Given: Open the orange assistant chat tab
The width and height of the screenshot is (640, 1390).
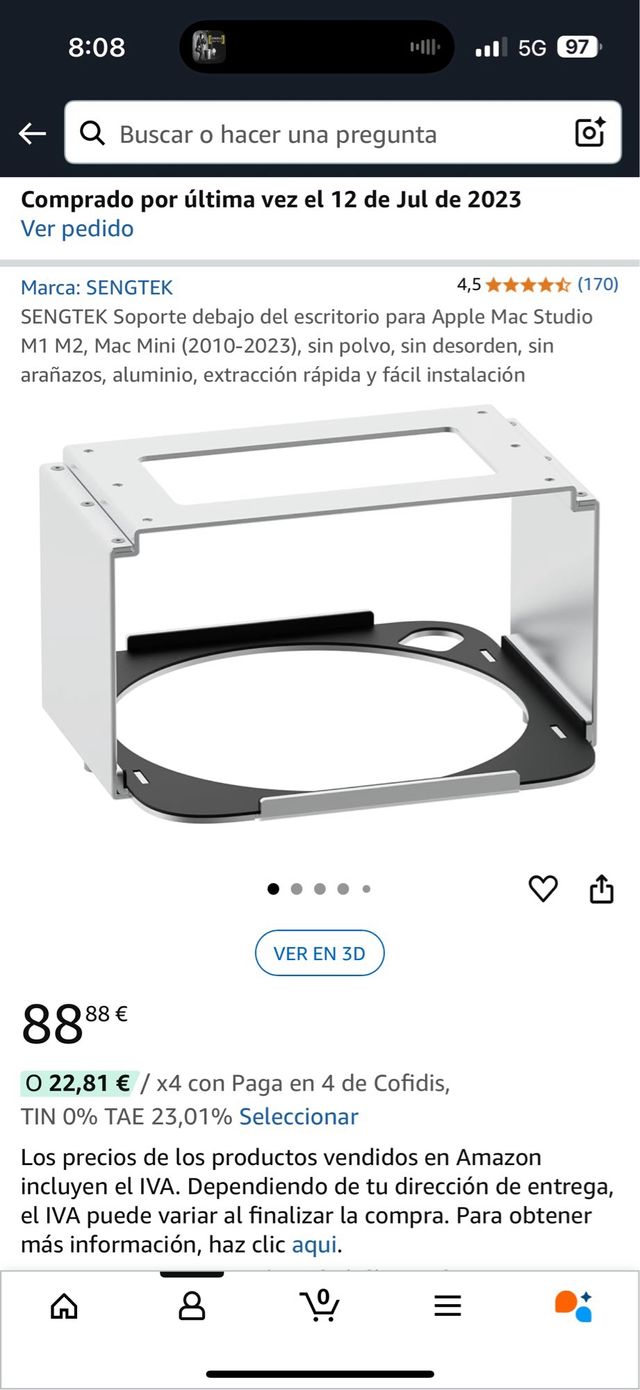Looking at the screenshot, I should coord(574,1306).
